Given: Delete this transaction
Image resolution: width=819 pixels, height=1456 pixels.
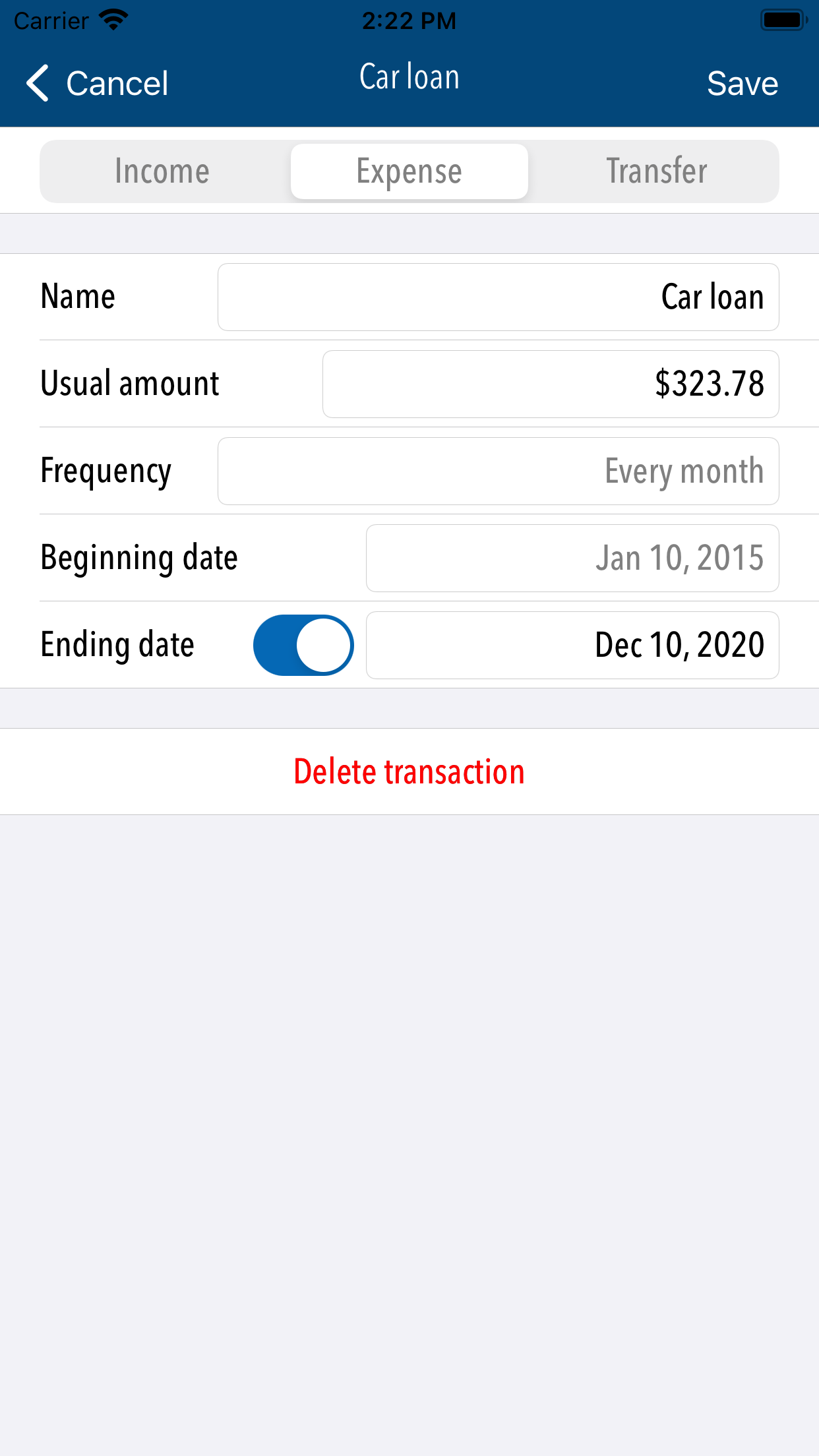Looking at the screenshot, I should coord(409,772).
